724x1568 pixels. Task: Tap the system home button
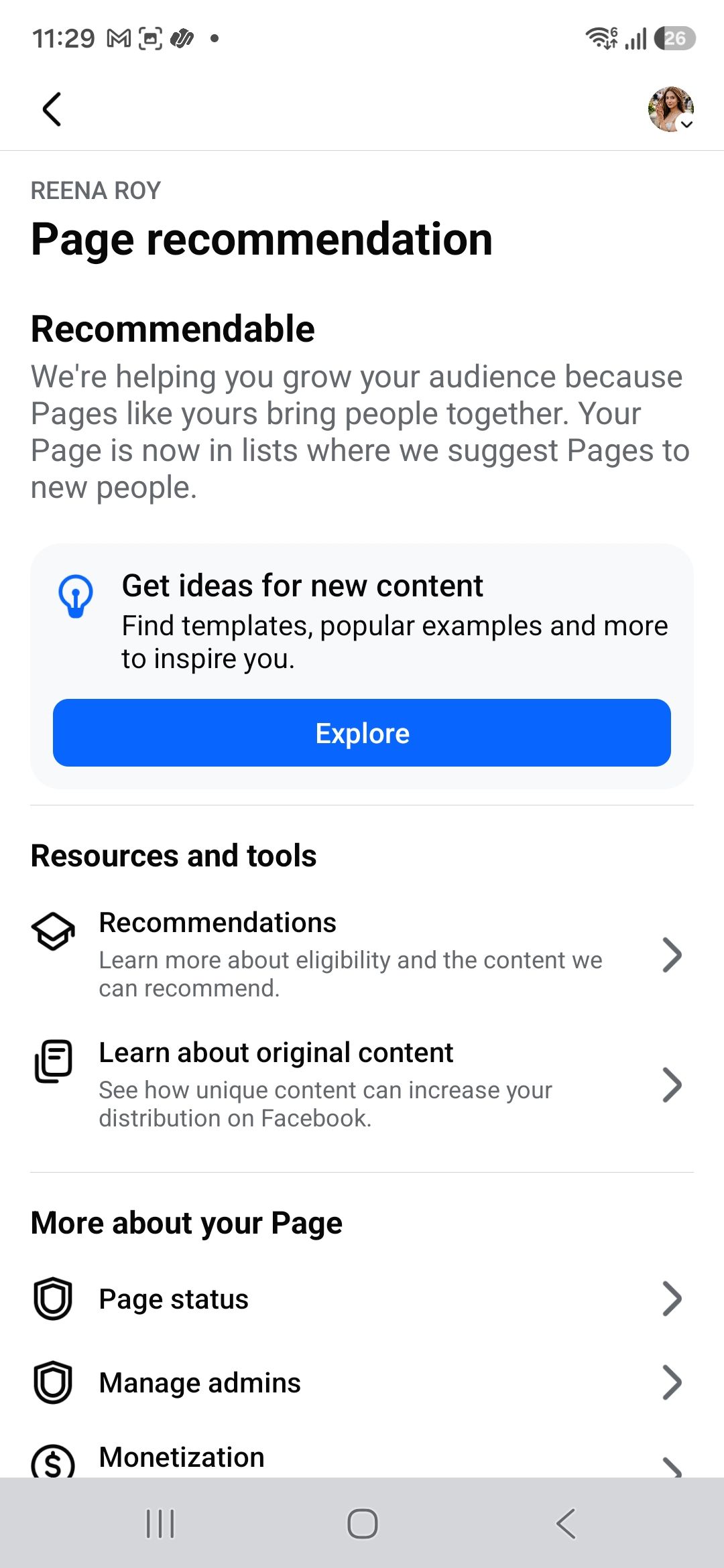click(x=362, y=1523)
